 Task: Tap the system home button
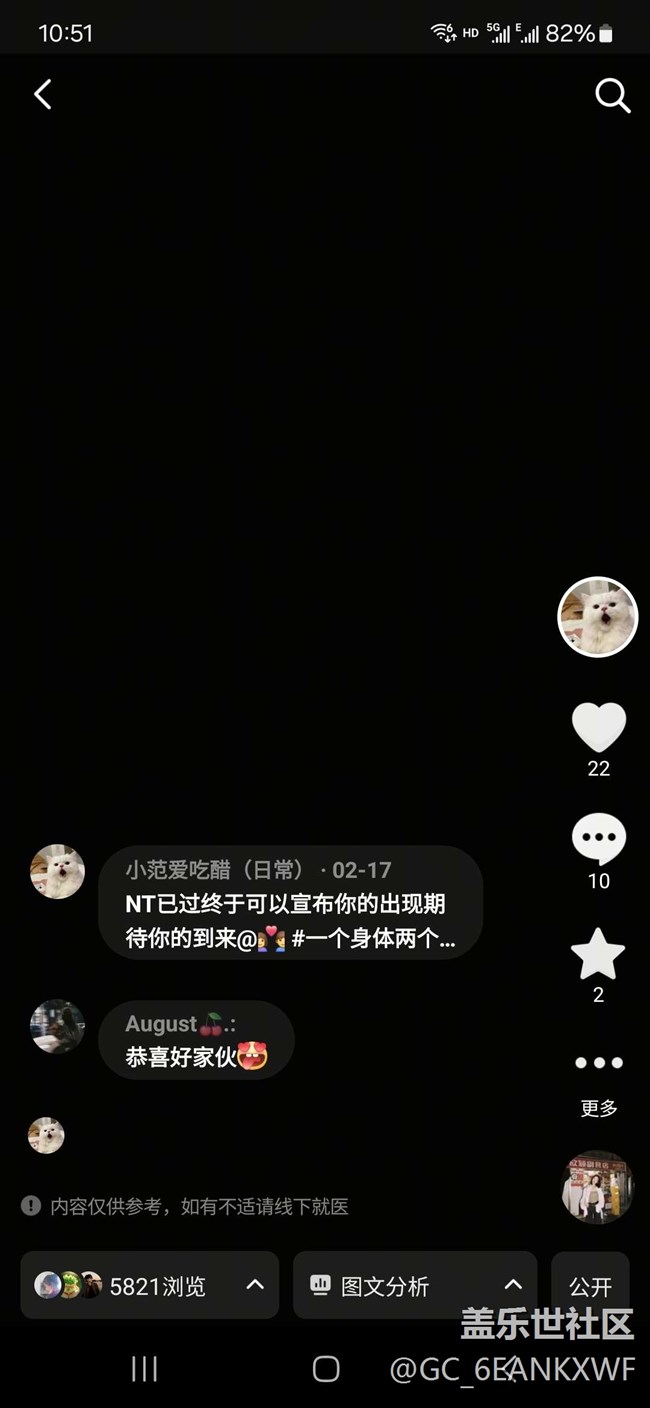(326, 1369)
